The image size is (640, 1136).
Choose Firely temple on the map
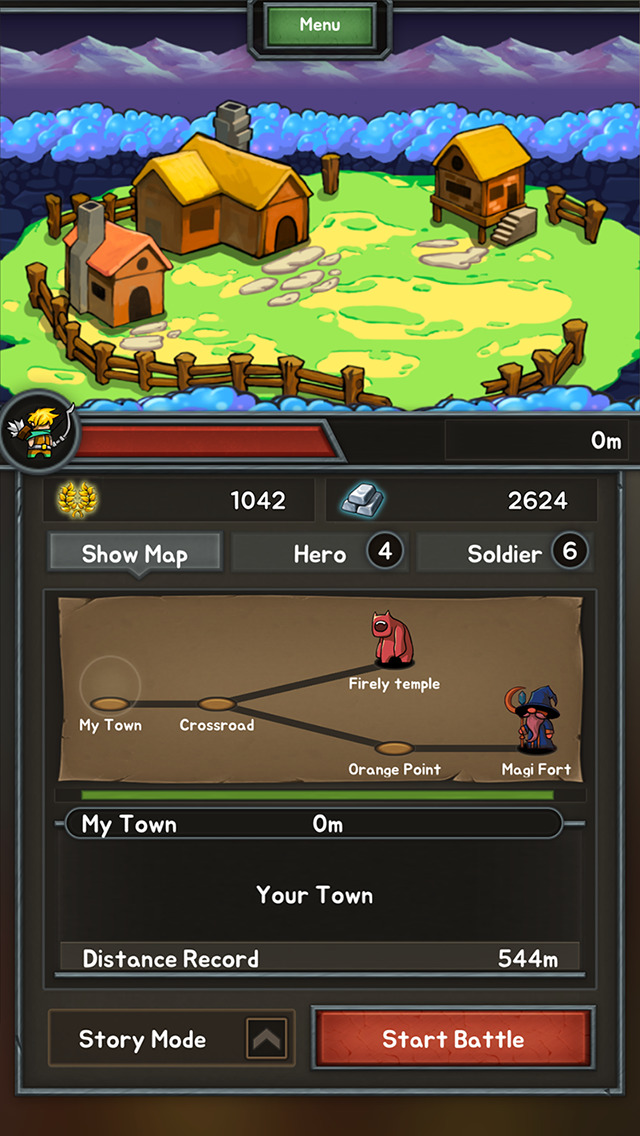pyautogui.click(x=394, y=638)
